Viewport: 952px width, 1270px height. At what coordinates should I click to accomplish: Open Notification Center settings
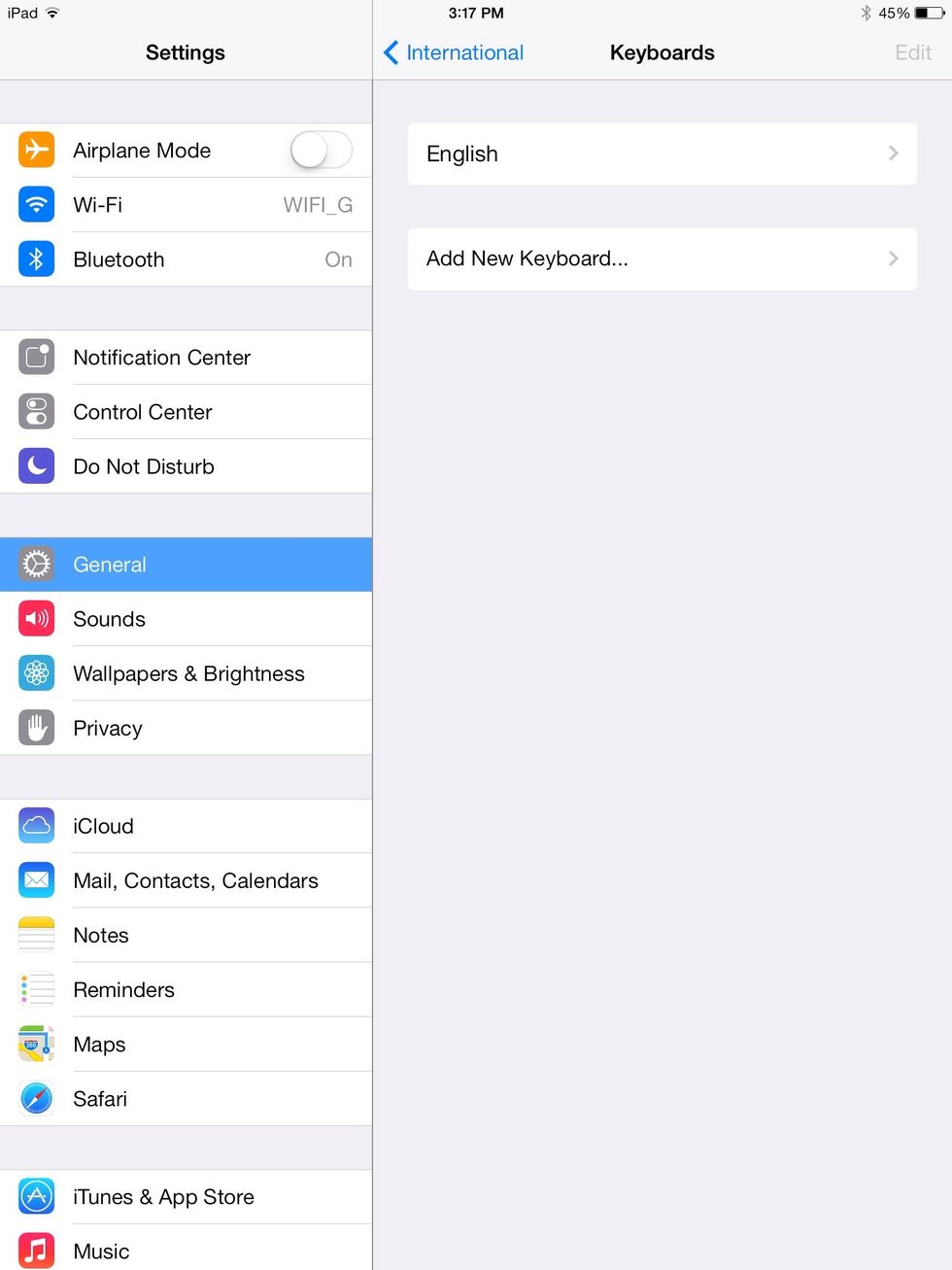click(185, 358)
